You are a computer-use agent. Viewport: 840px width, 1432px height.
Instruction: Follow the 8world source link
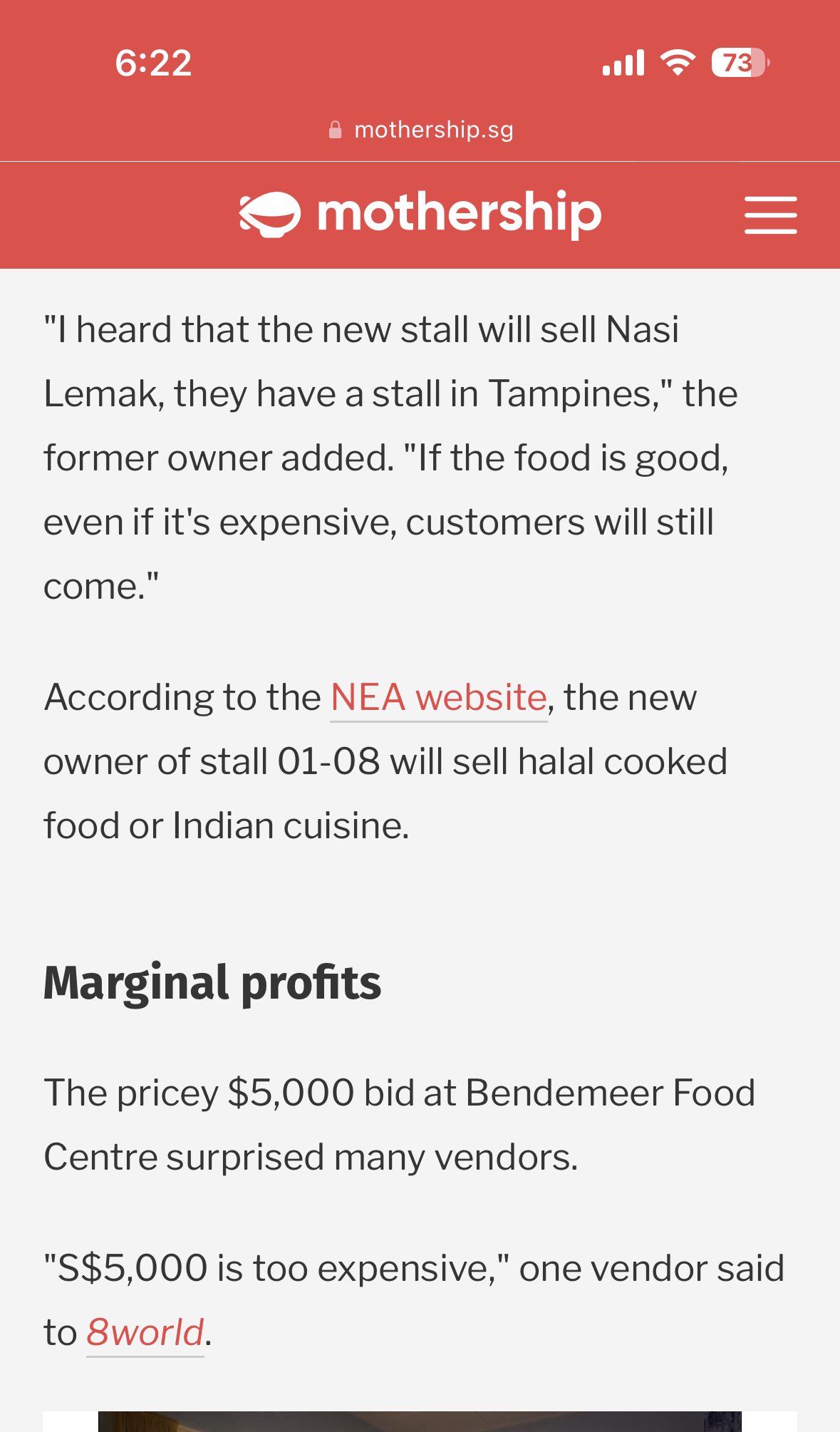(x=145, y=1332)
